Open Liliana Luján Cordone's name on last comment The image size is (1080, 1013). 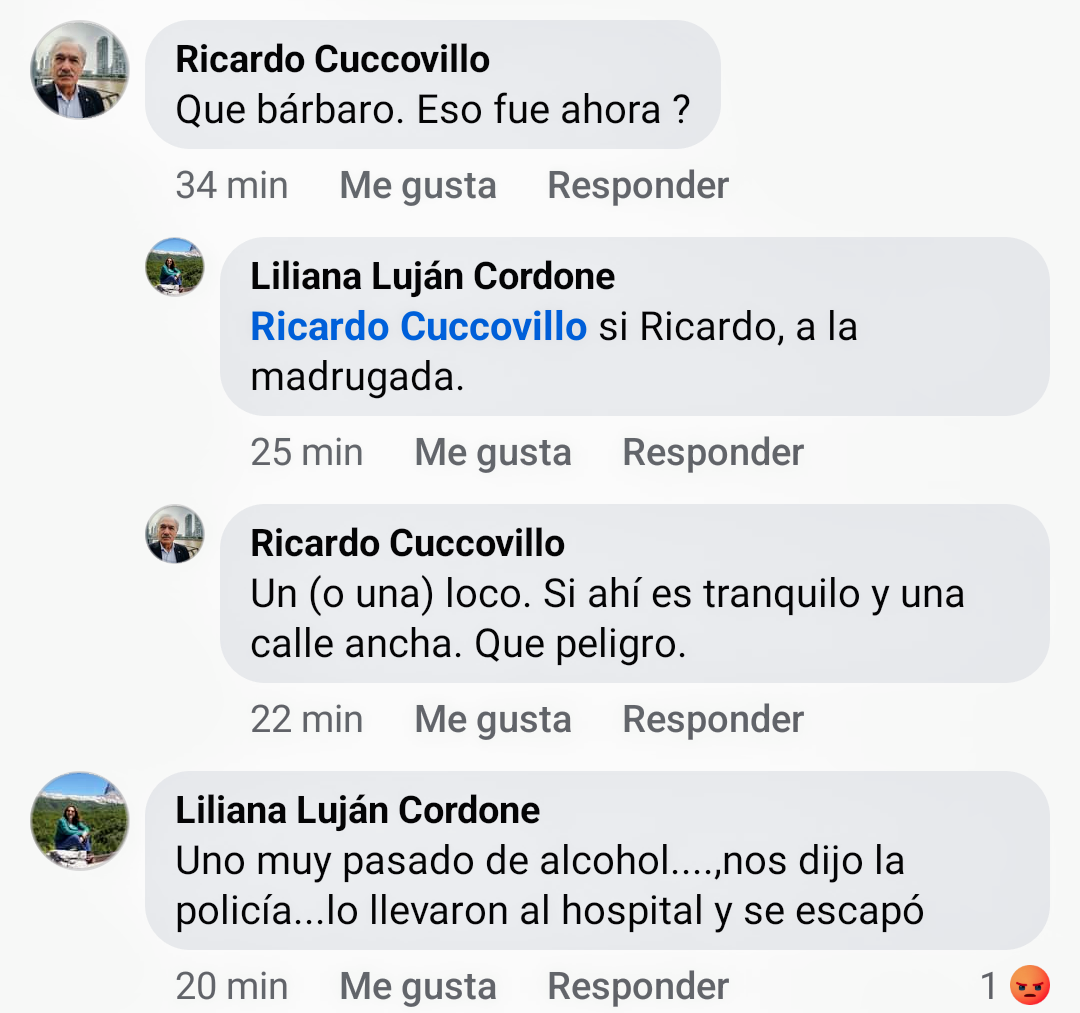(x=357, y=810)
